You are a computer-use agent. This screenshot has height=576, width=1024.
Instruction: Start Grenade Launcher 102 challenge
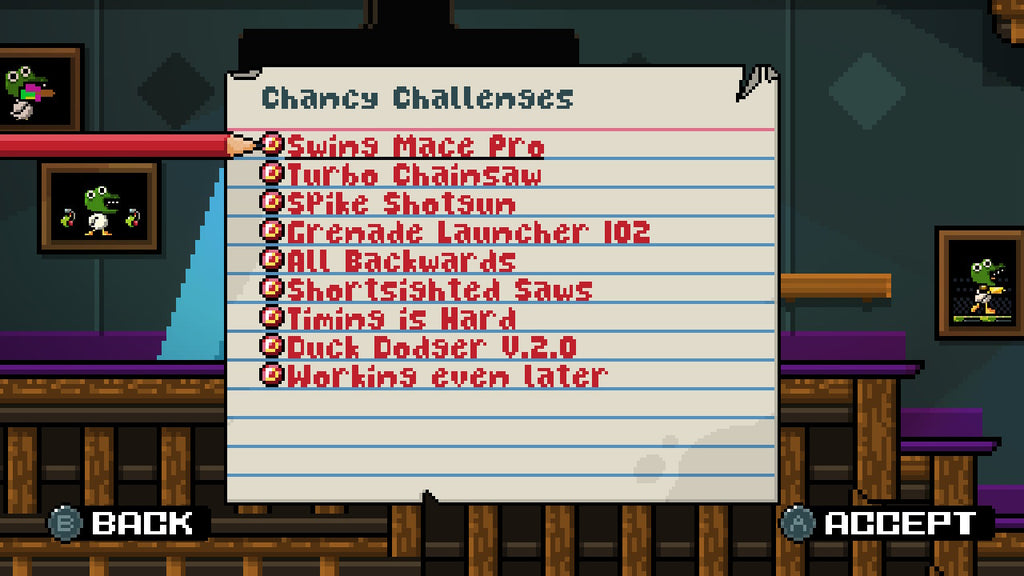click(x=468, y=233)
